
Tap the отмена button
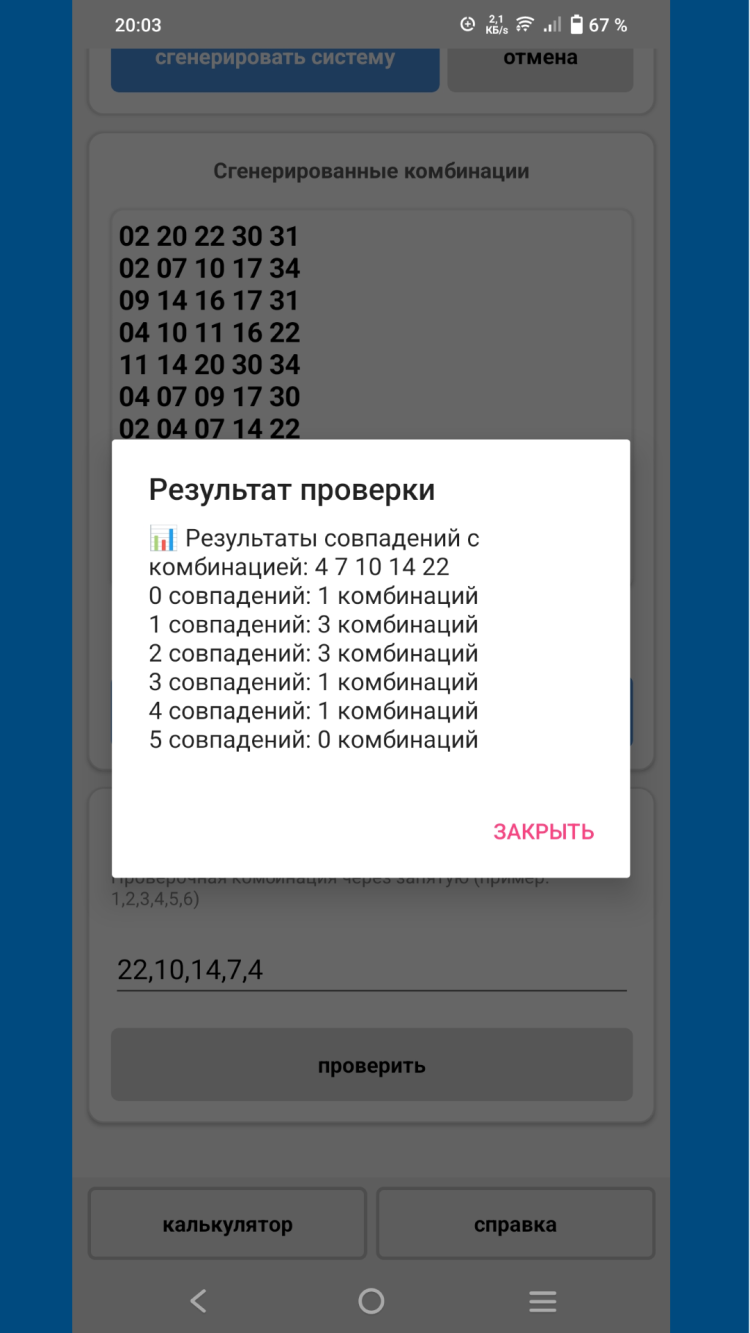pyautogui.click(x=540, y=62)
